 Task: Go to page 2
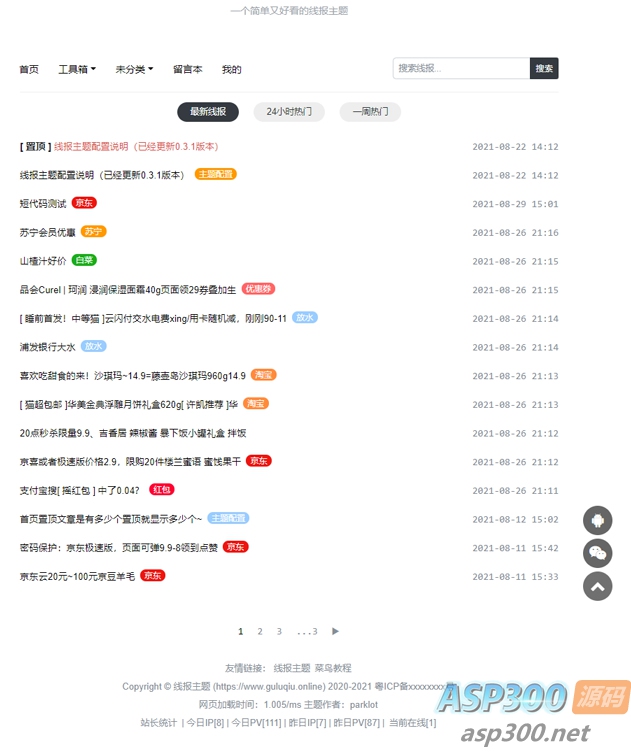click(260, 632)
